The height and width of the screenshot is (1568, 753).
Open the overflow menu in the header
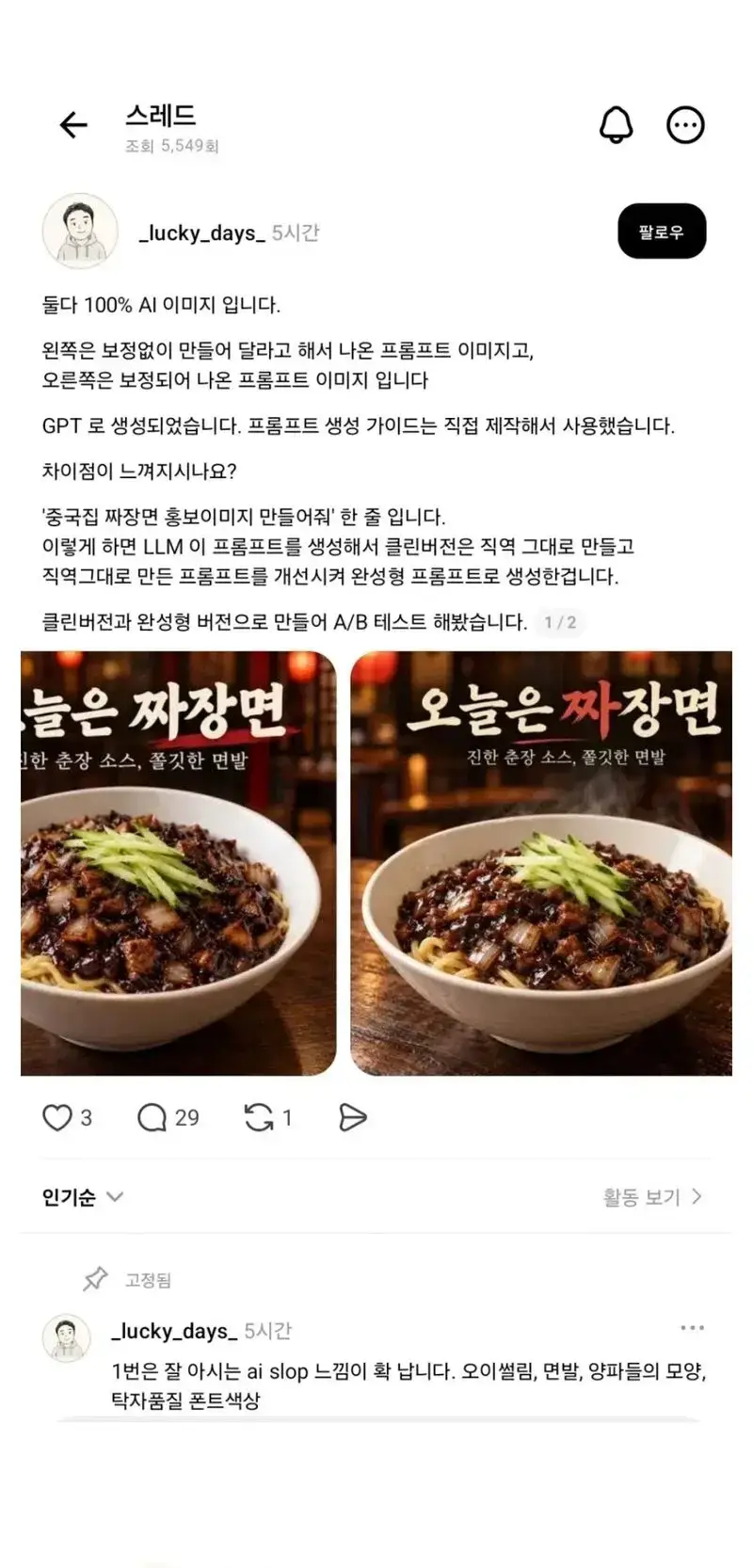coord(685,124)
